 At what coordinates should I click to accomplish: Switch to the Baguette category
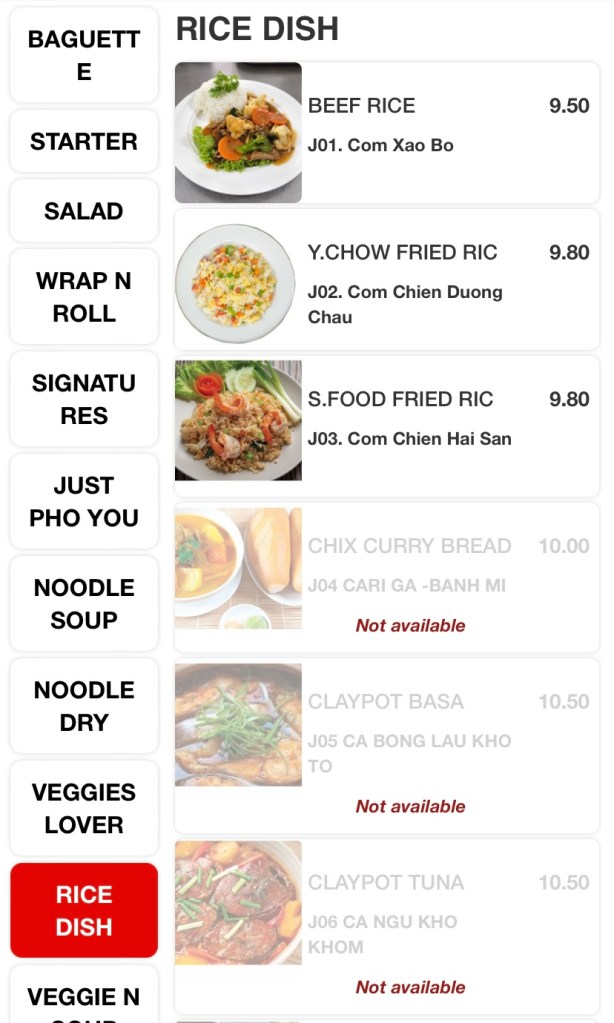point(84,55)
